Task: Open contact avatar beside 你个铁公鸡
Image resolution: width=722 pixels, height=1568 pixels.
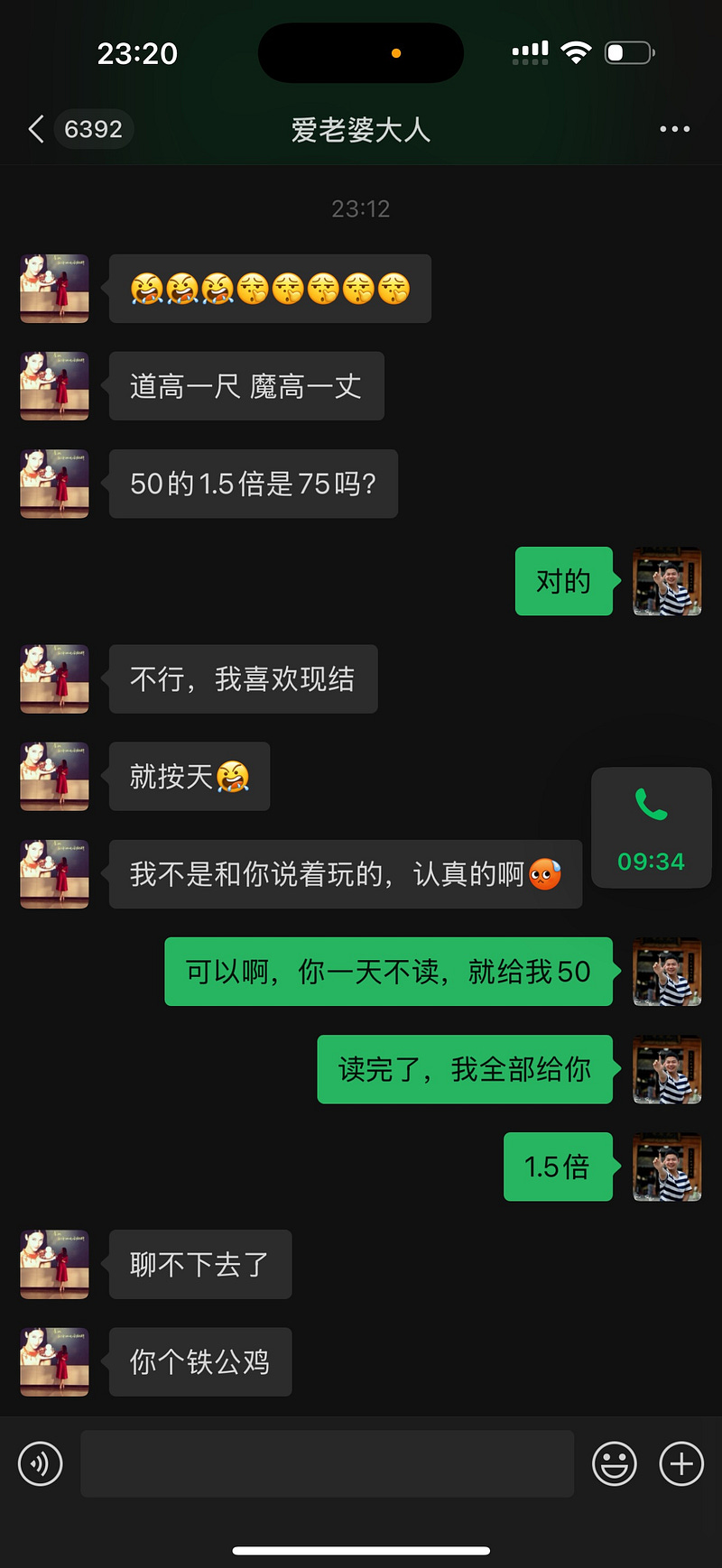Action: pos(55,1361)
